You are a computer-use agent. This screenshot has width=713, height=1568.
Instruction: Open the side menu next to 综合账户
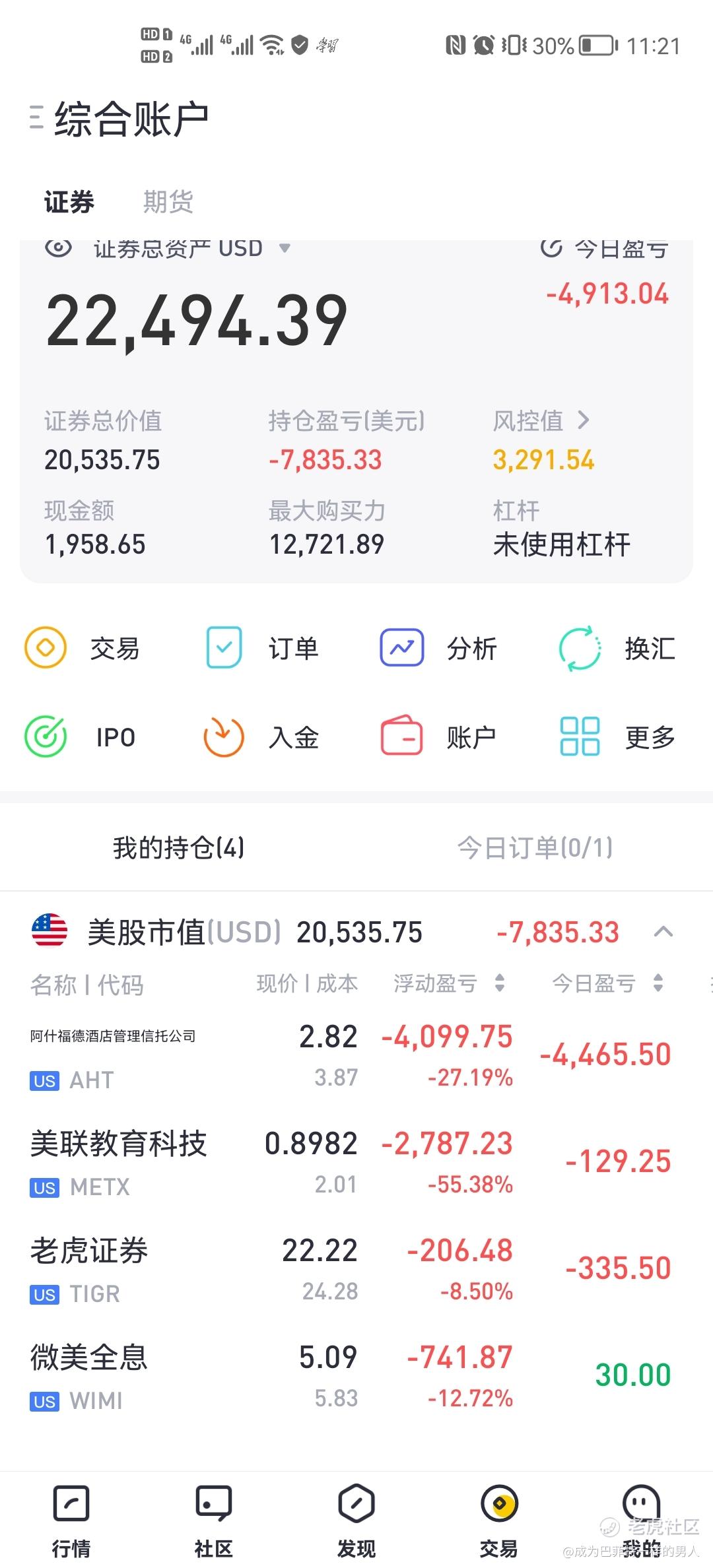click(37, 117)
